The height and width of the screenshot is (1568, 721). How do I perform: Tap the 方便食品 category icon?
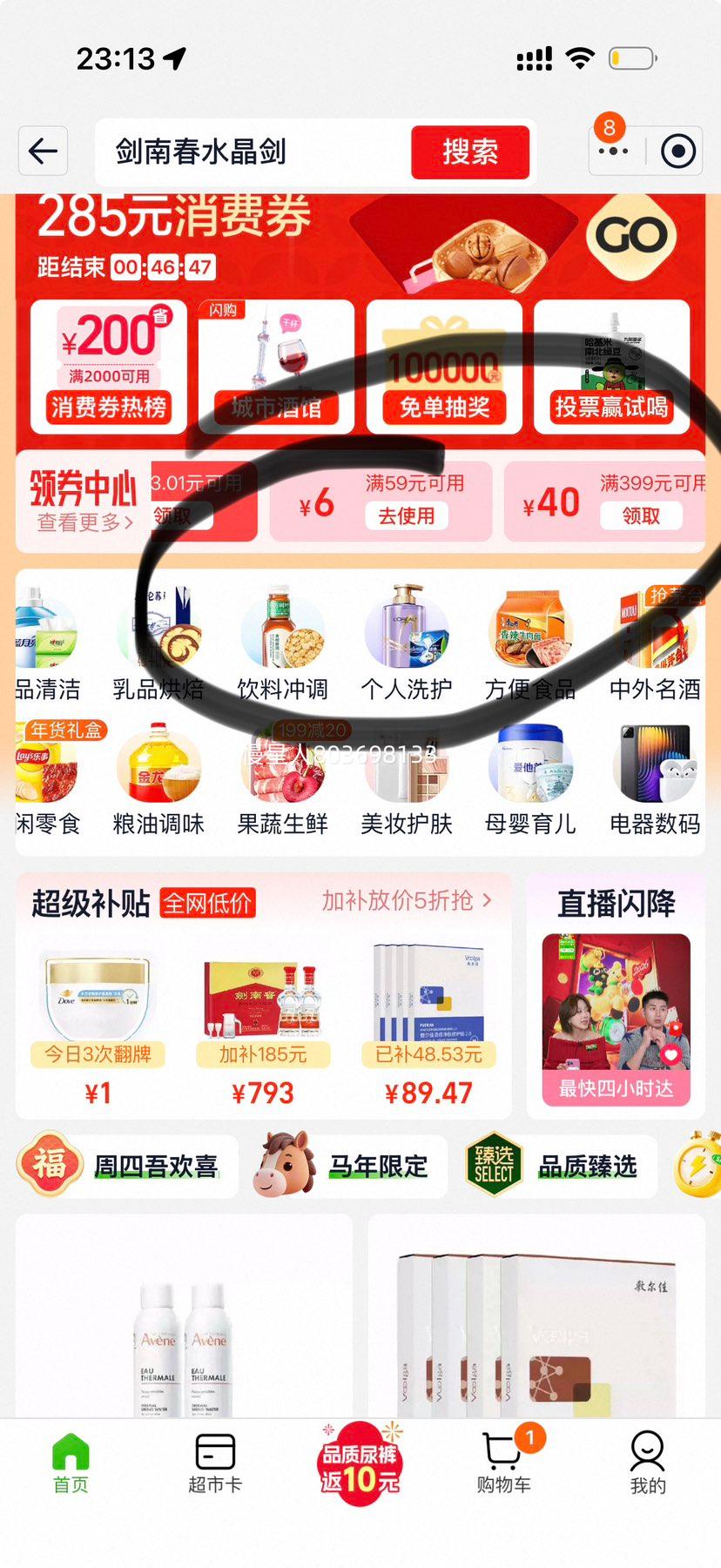[529, 636]
